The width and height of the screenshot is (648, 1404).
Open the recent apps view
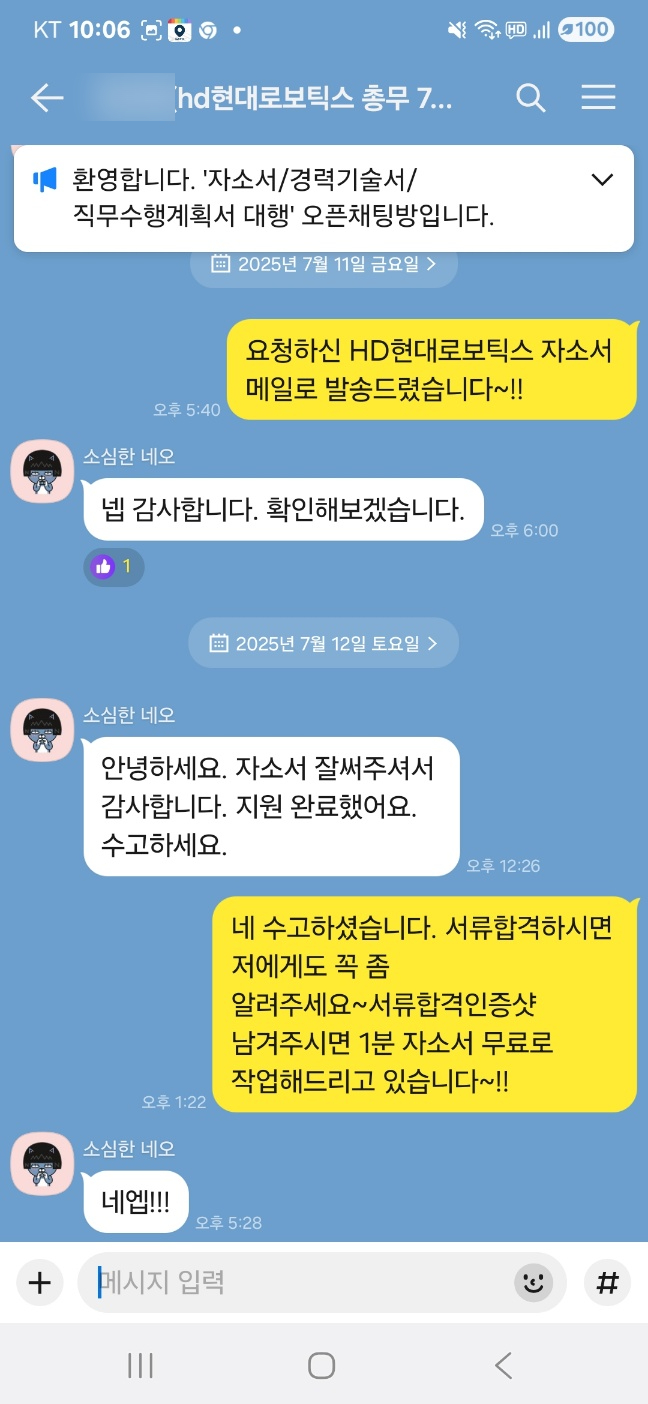[x=140, y=1366]
